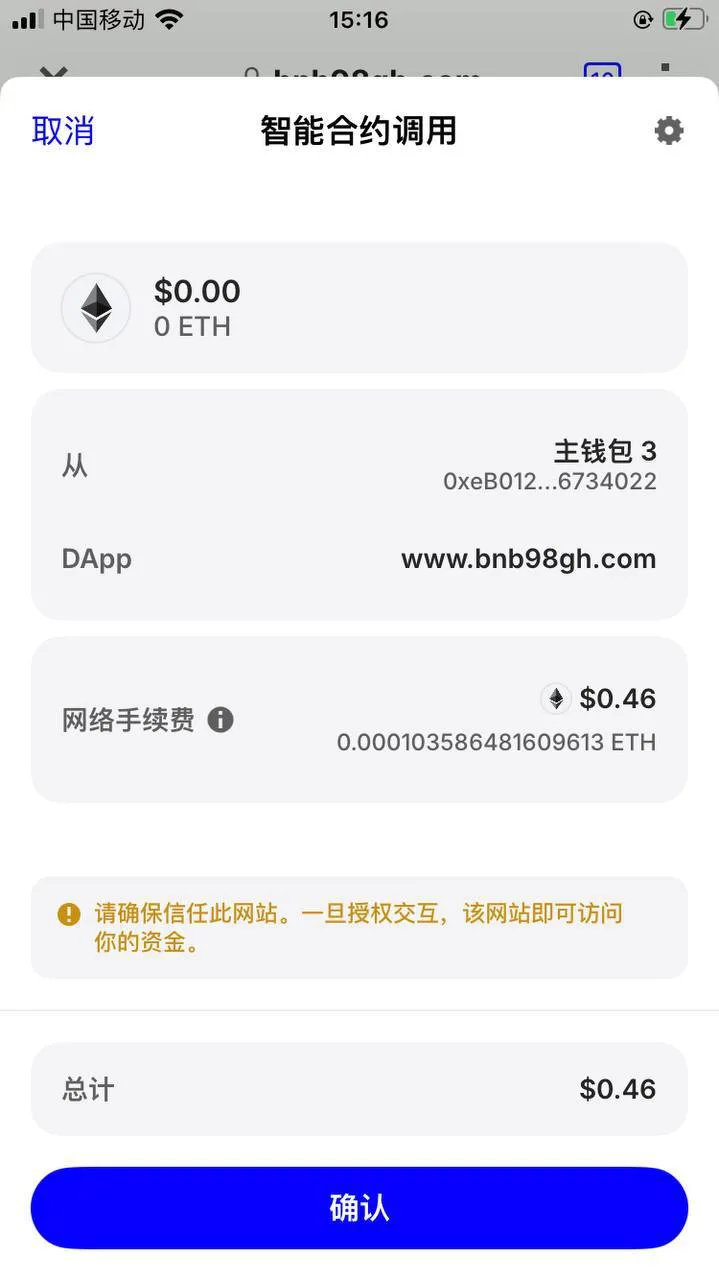Show info about 网络手续费

click(x=220, y=719)
